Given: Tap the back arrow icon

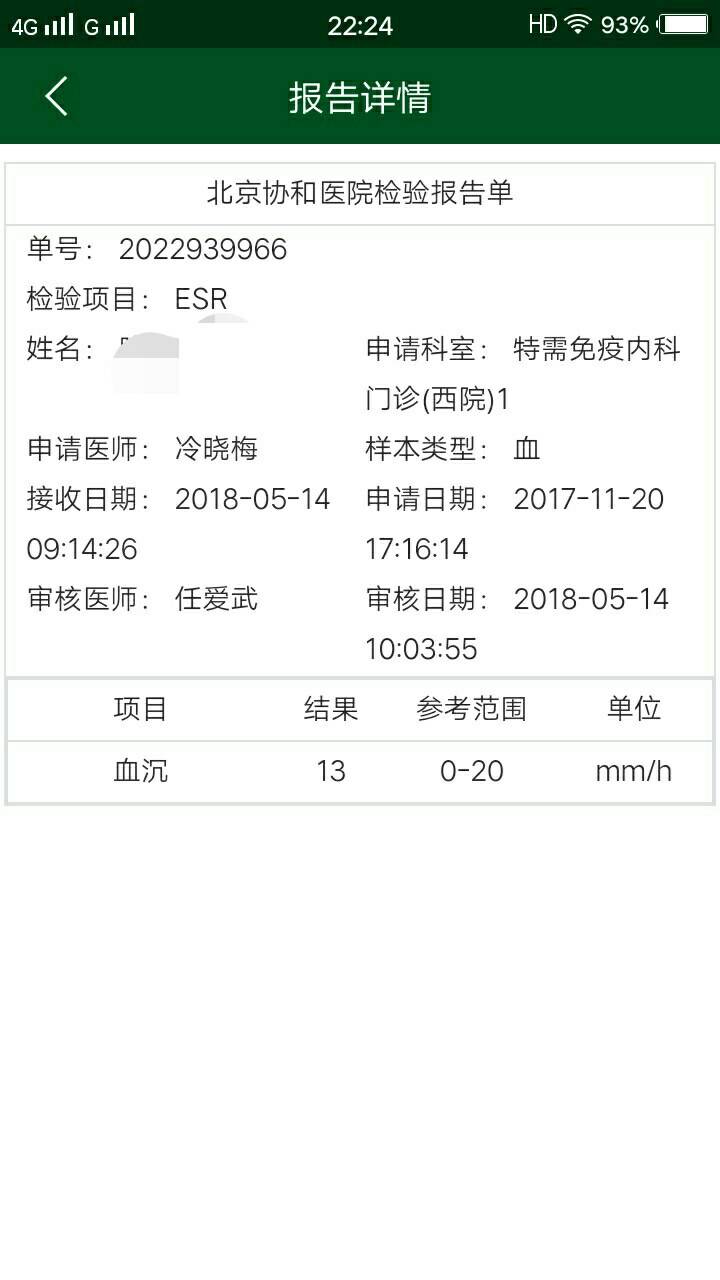Looking at the screenshot, I should click(x=55, y=97).
